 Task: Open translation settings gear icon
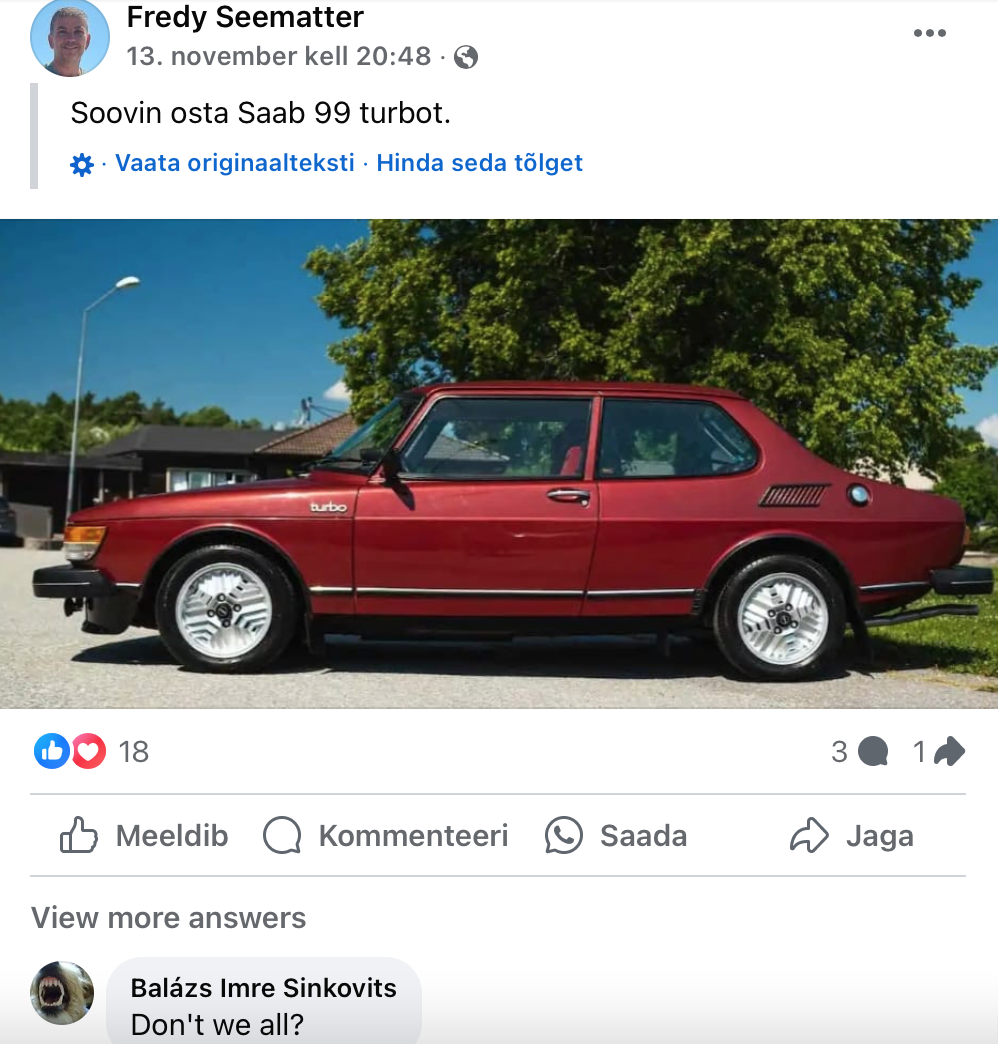click(82, 164)
